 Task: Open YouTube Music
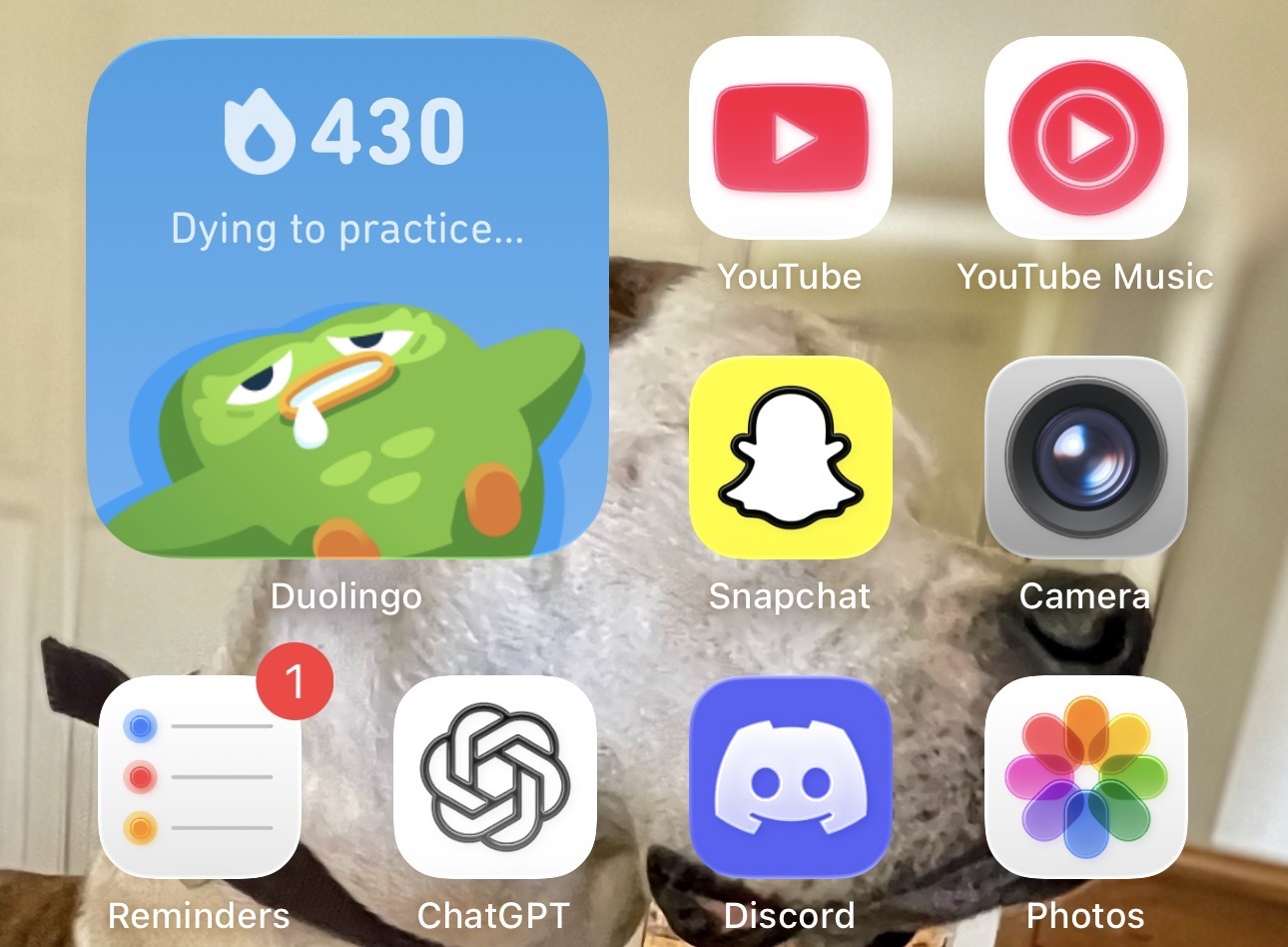click(x=1085, y=137)
